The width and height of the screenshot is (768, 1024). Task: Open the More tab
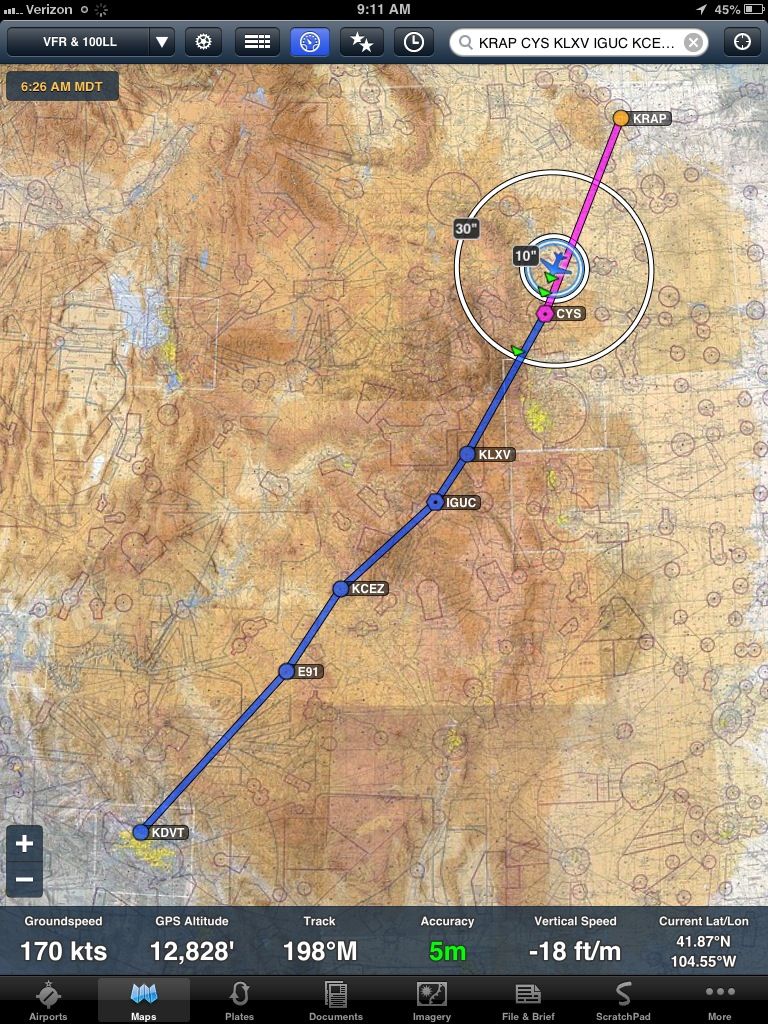click(x=719, y=1000)
